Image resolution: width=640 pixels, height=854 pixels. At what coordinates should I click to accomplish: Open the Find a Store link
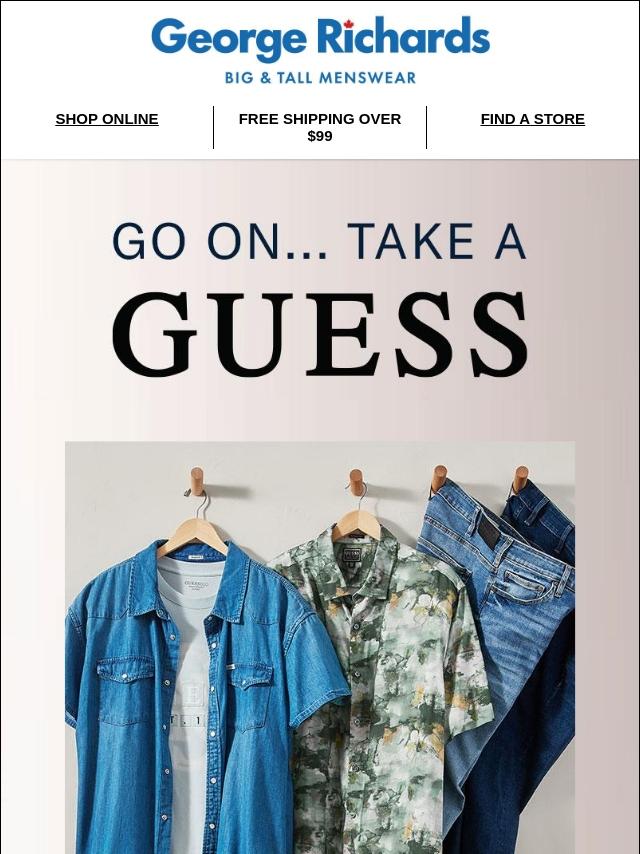(532, 119)
